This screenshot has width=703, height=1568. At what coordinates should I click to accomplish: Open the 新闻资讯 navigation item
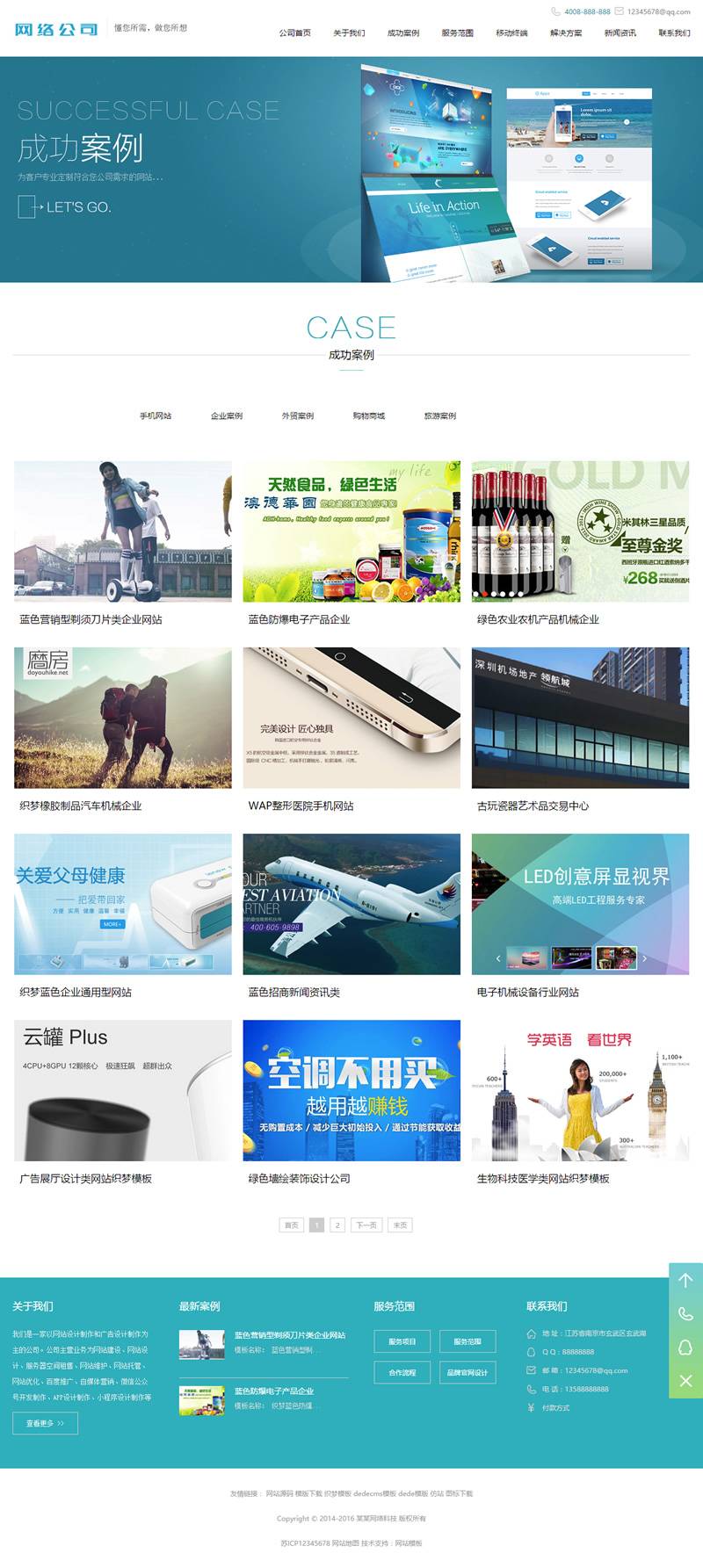620,33
